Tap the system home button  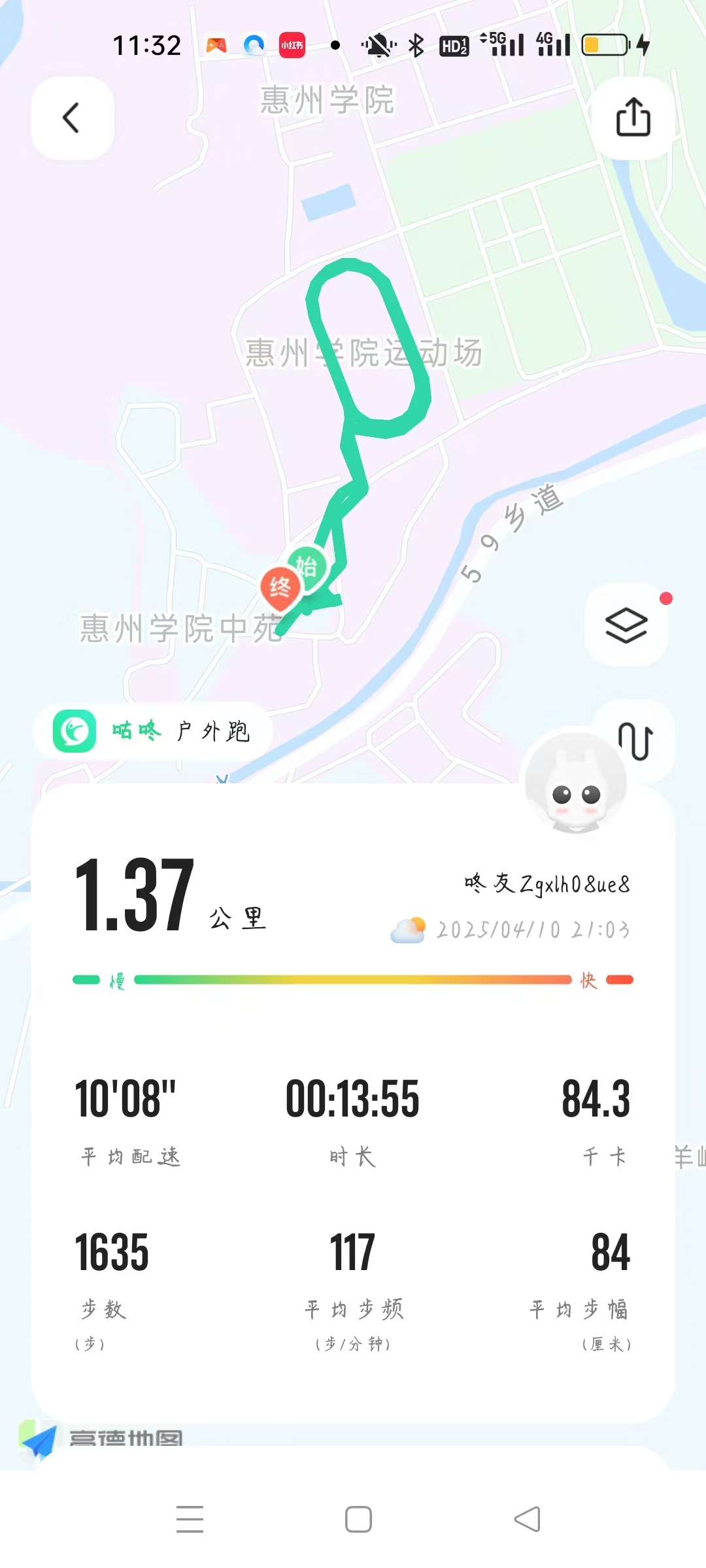coord(358,1519)
